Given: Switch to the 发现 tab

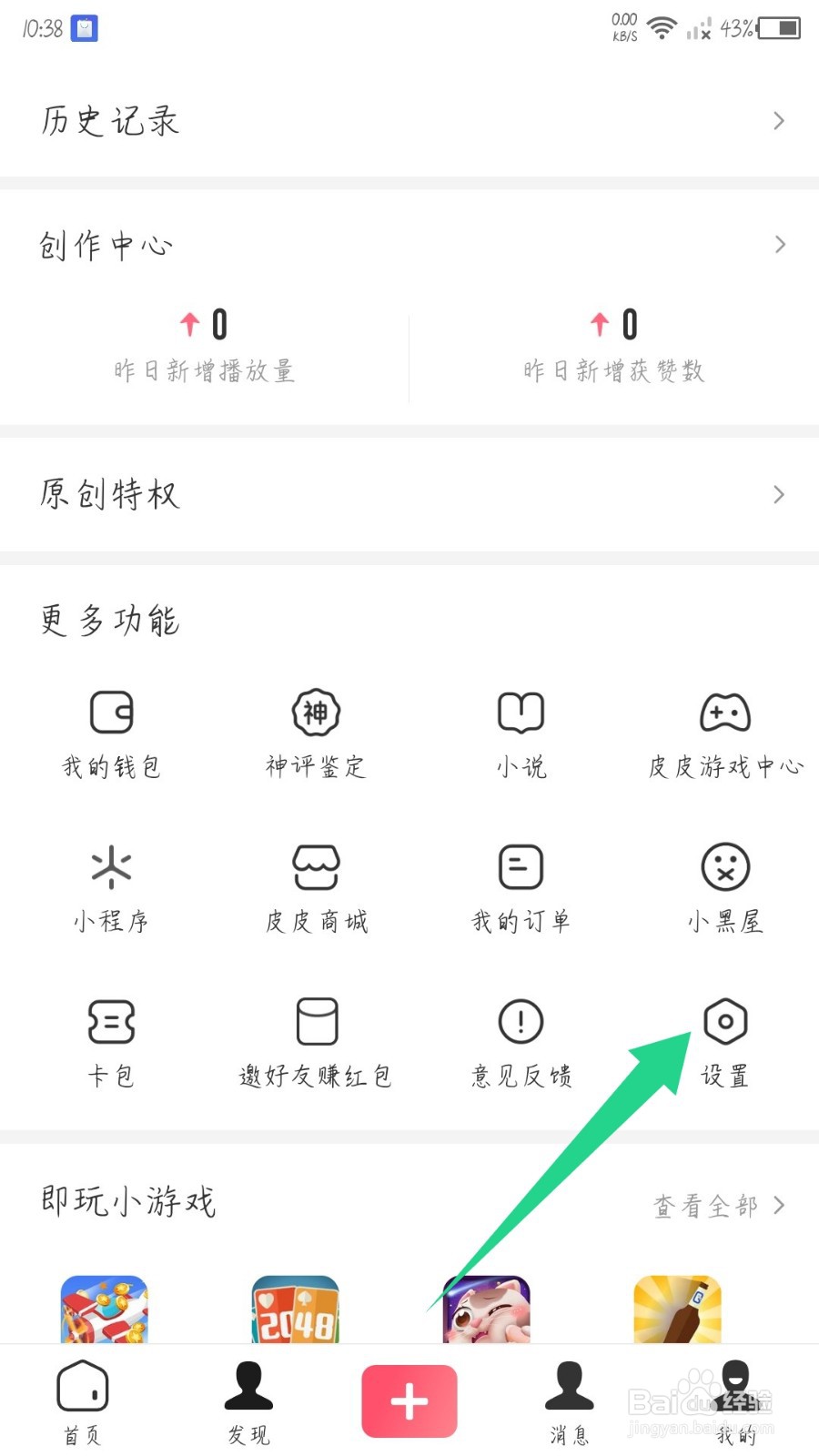Looking at the screenshot, I should tap(248, 1401).
